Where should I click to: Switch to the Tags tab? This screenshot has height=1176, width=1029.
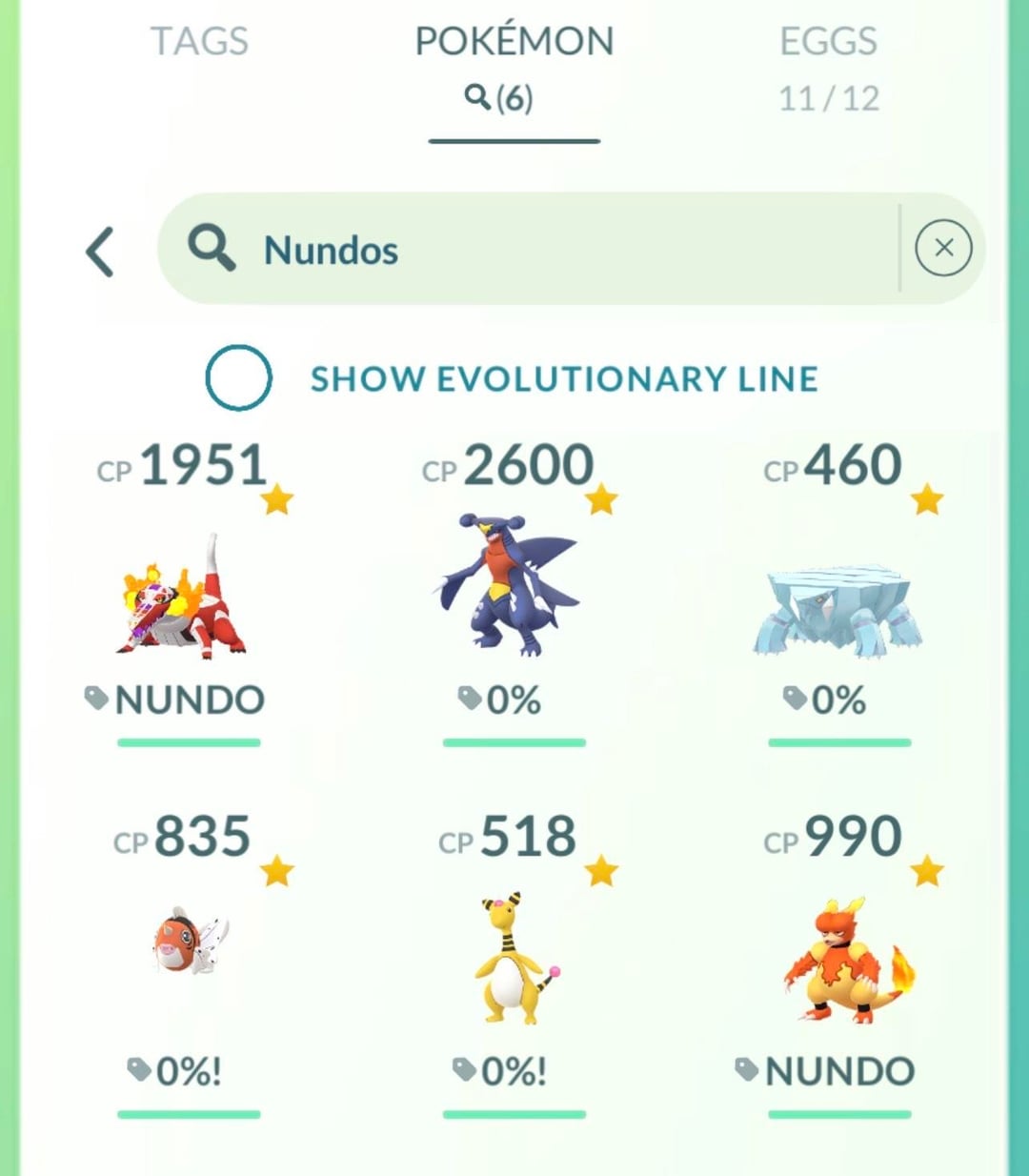click(x=199, y=42)
